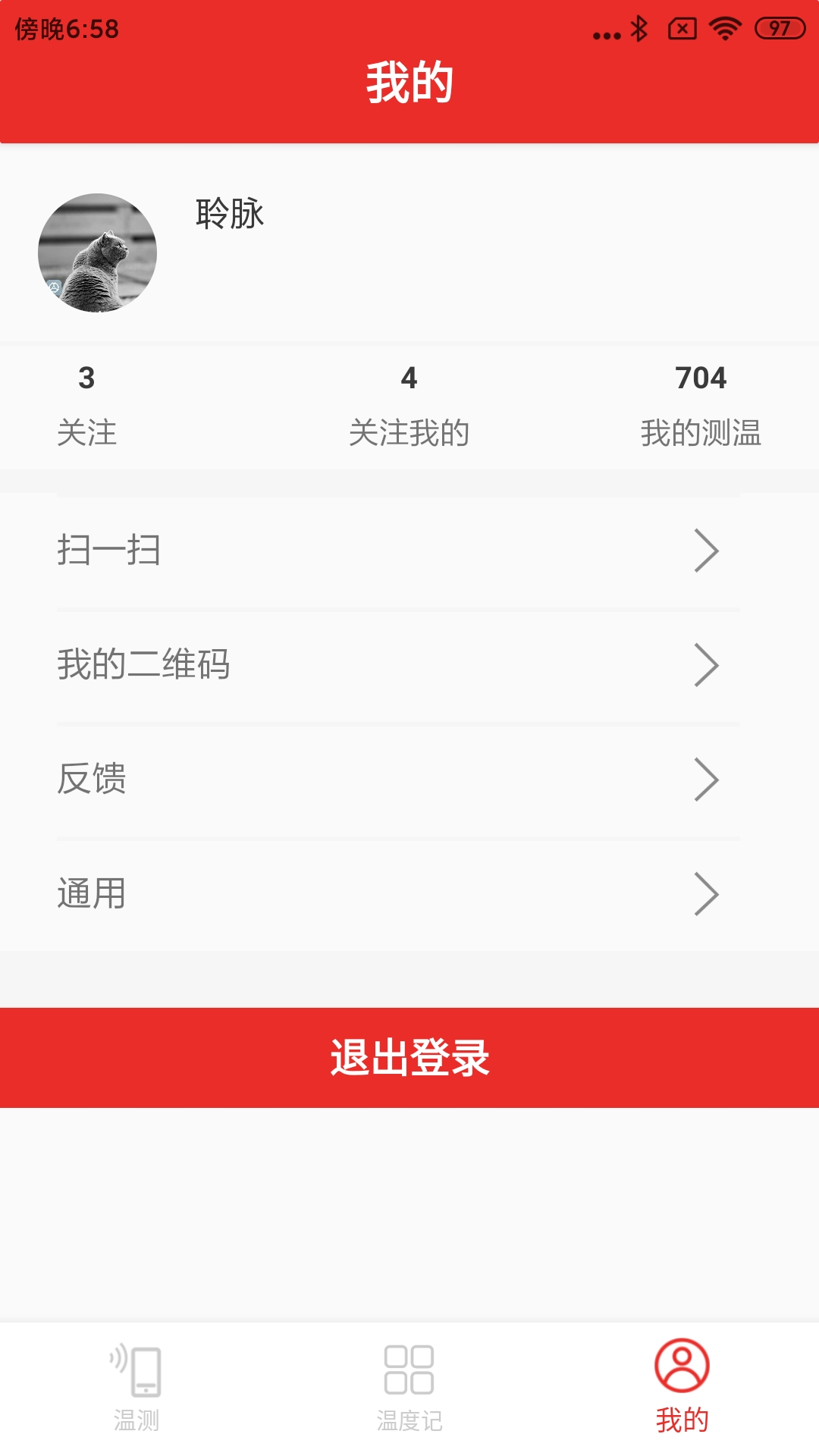Switch to the 温度记 tab
819x1456 pixels.
coord(409,1389)
